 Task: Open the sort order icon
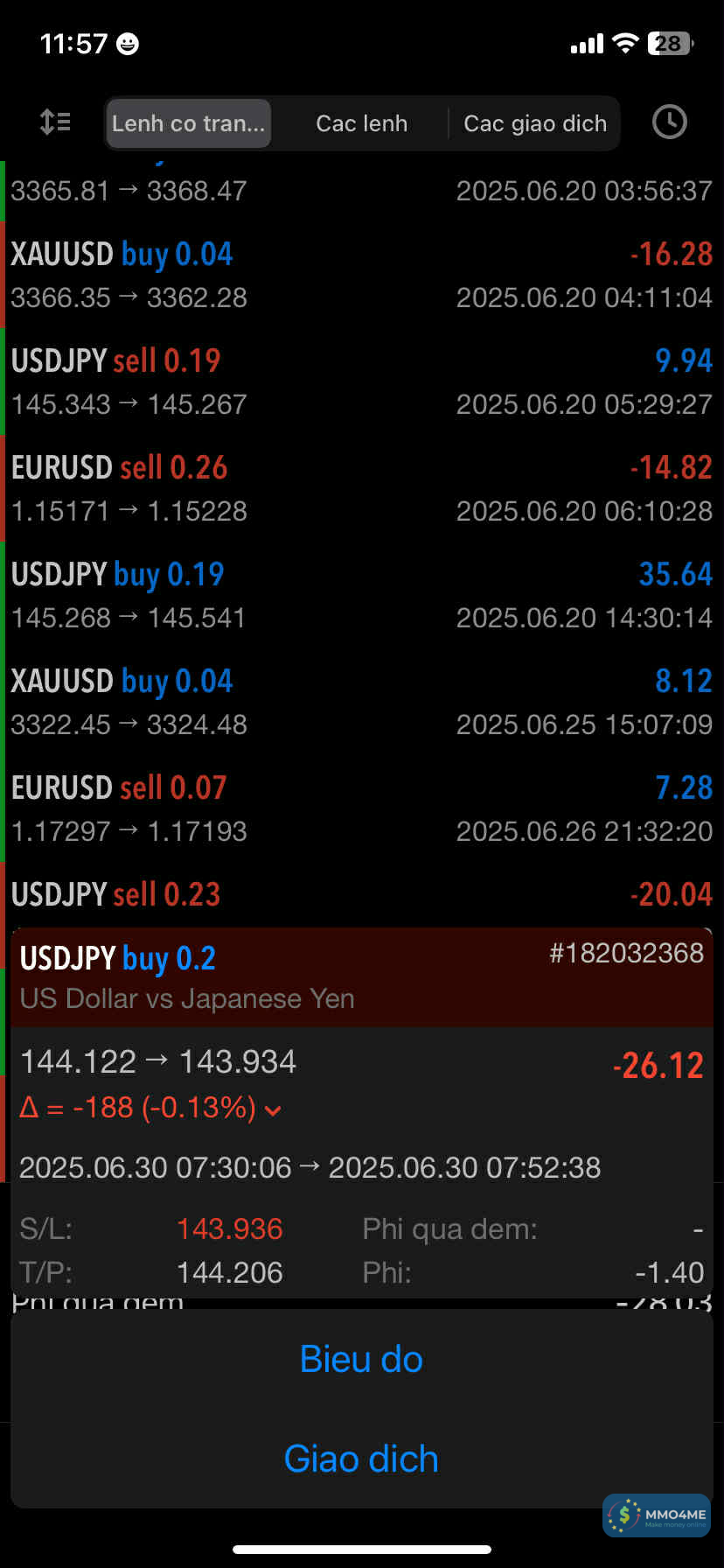[55, 122]
